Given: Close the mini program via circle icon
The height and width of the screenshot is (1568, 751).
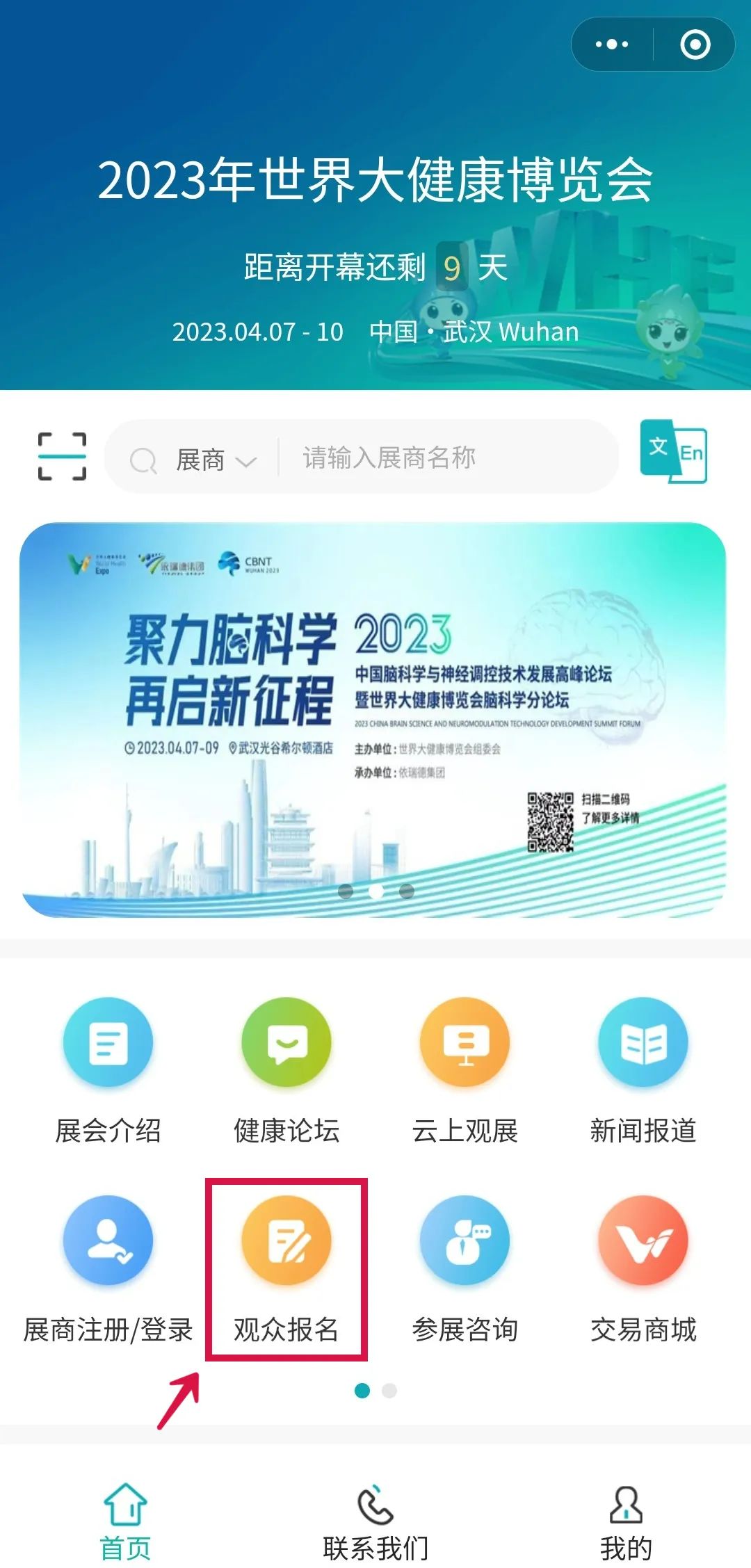Looking at the screenshot, I should point(695,45).
